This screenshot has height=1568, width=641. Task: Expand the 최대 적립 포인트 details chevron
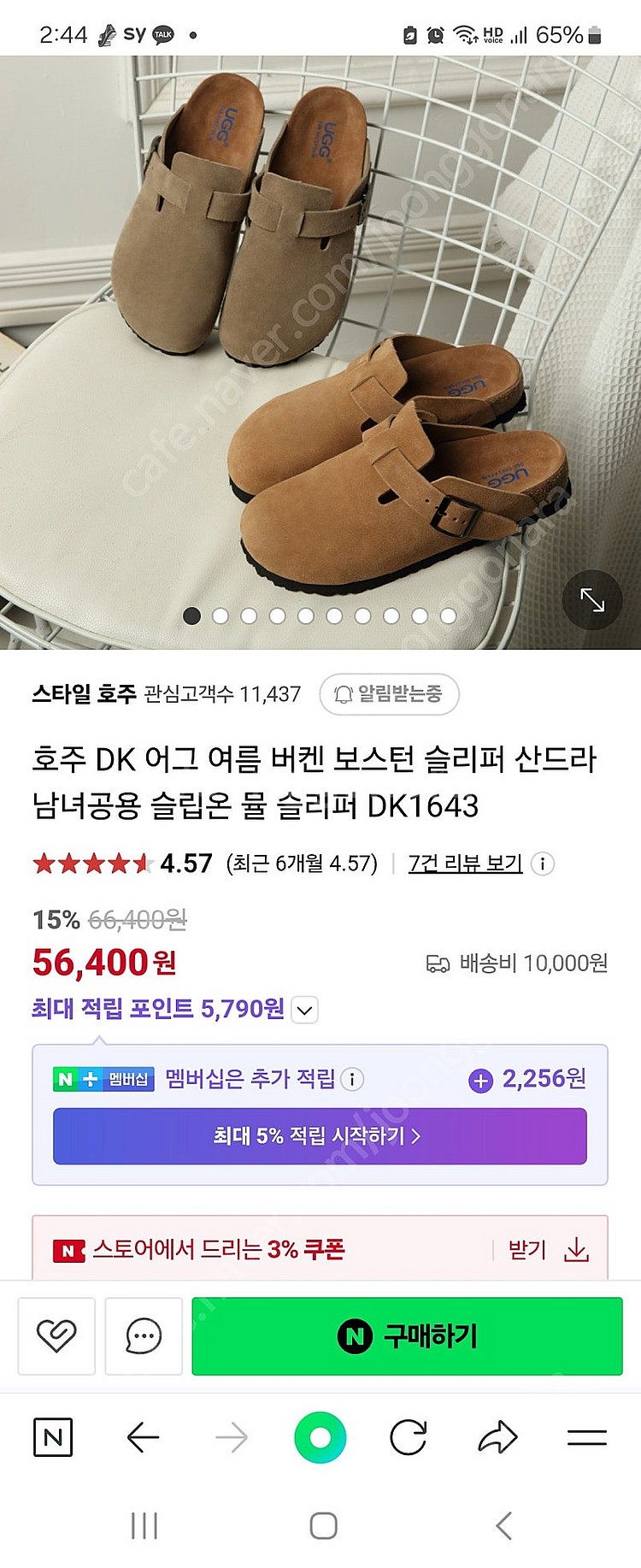(304, 1011)
